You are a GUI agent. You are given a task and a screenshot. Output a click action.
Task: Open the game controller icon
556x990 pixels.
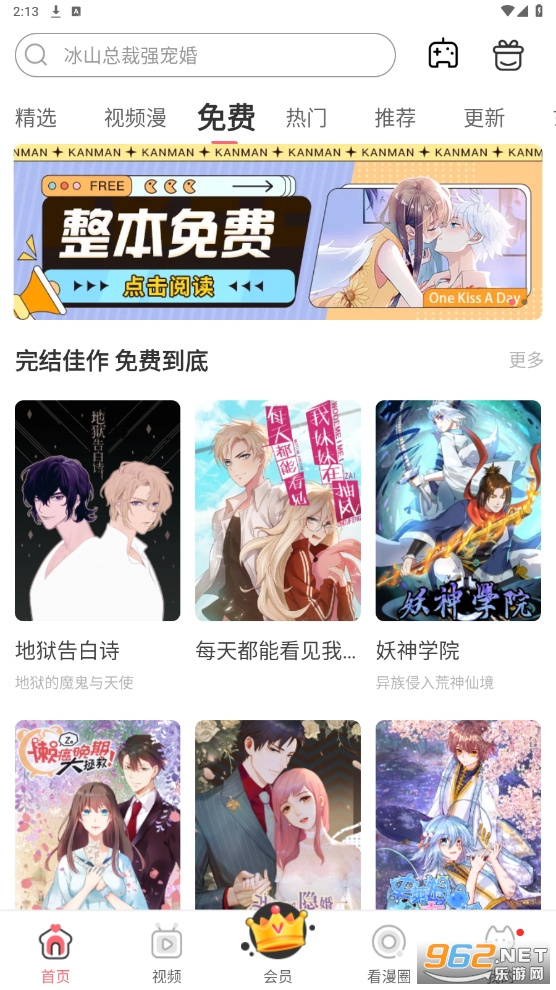tap(443, 54)
